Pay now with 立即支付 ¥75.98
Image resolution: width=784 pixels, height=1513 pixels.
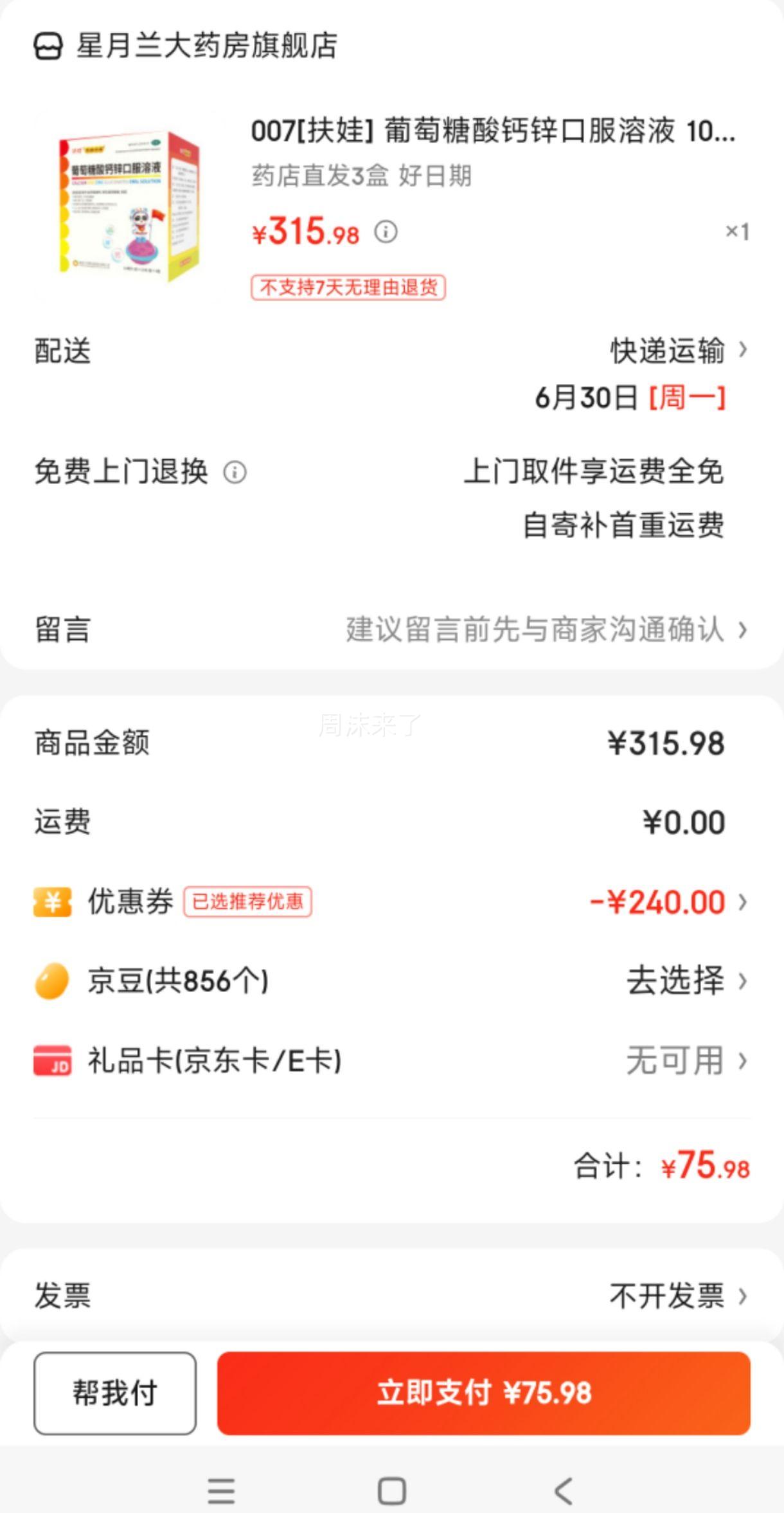point(484,1393)
